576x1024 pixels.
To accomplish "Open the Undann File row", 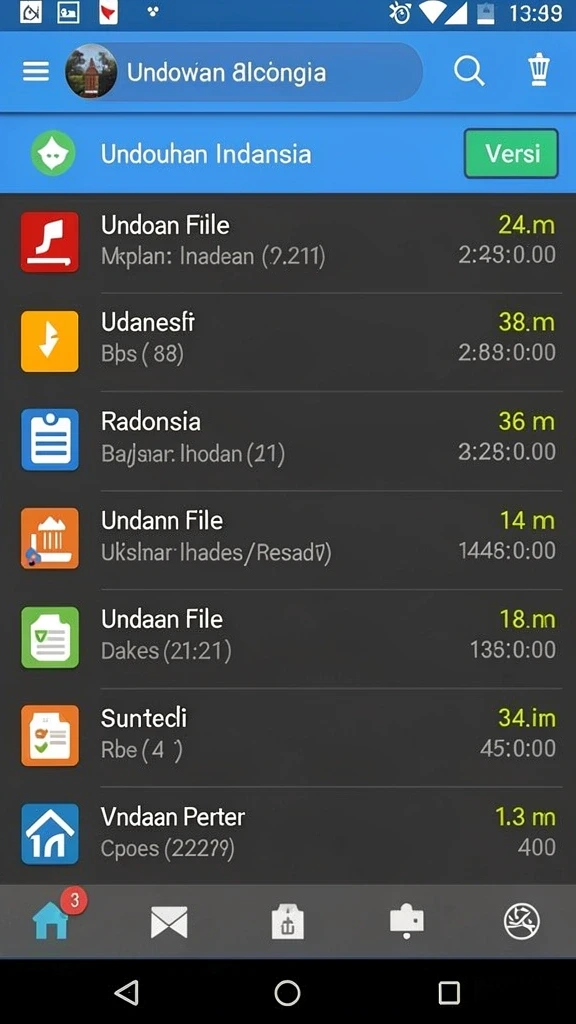I will point(288,539).
